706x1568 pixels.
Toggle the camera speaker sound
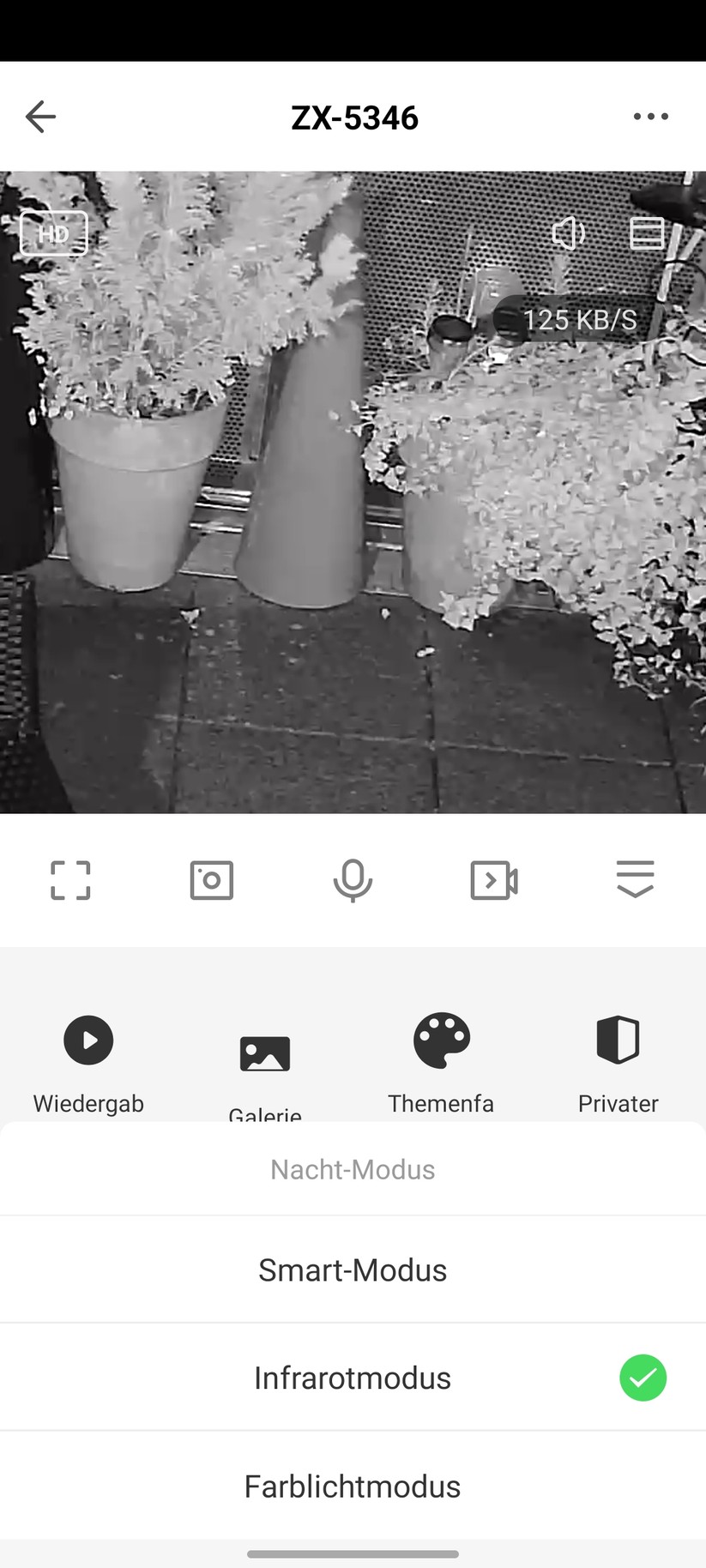pos(568,233)
